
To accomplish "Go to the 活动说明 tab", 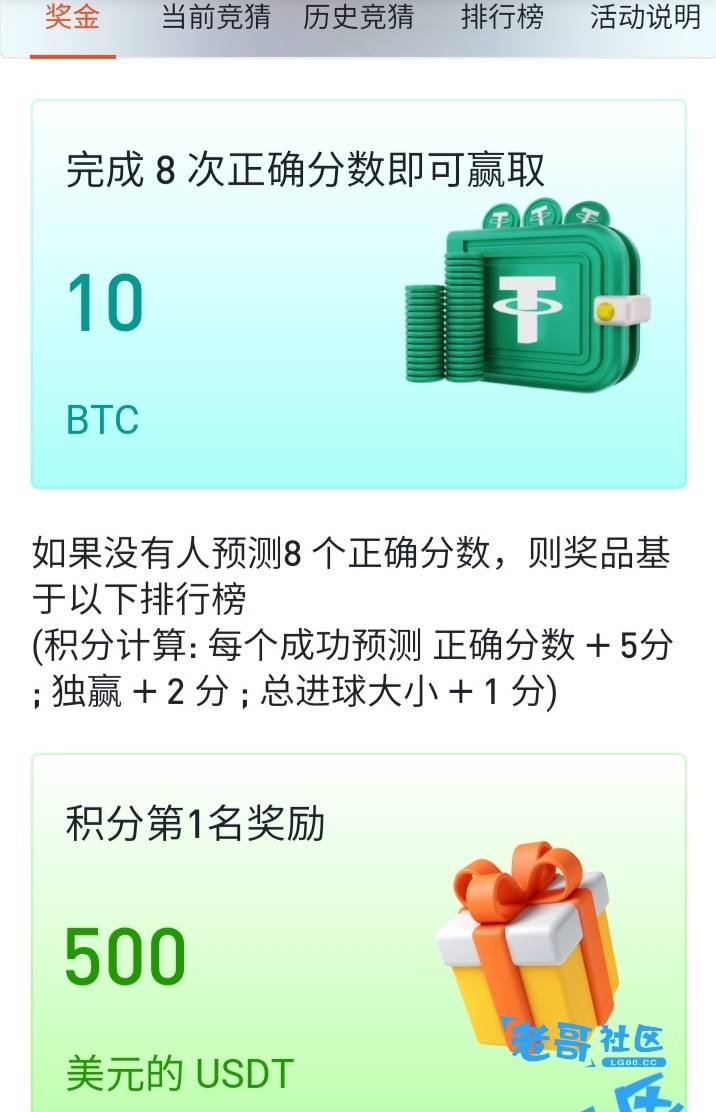I will pos(645,18).
